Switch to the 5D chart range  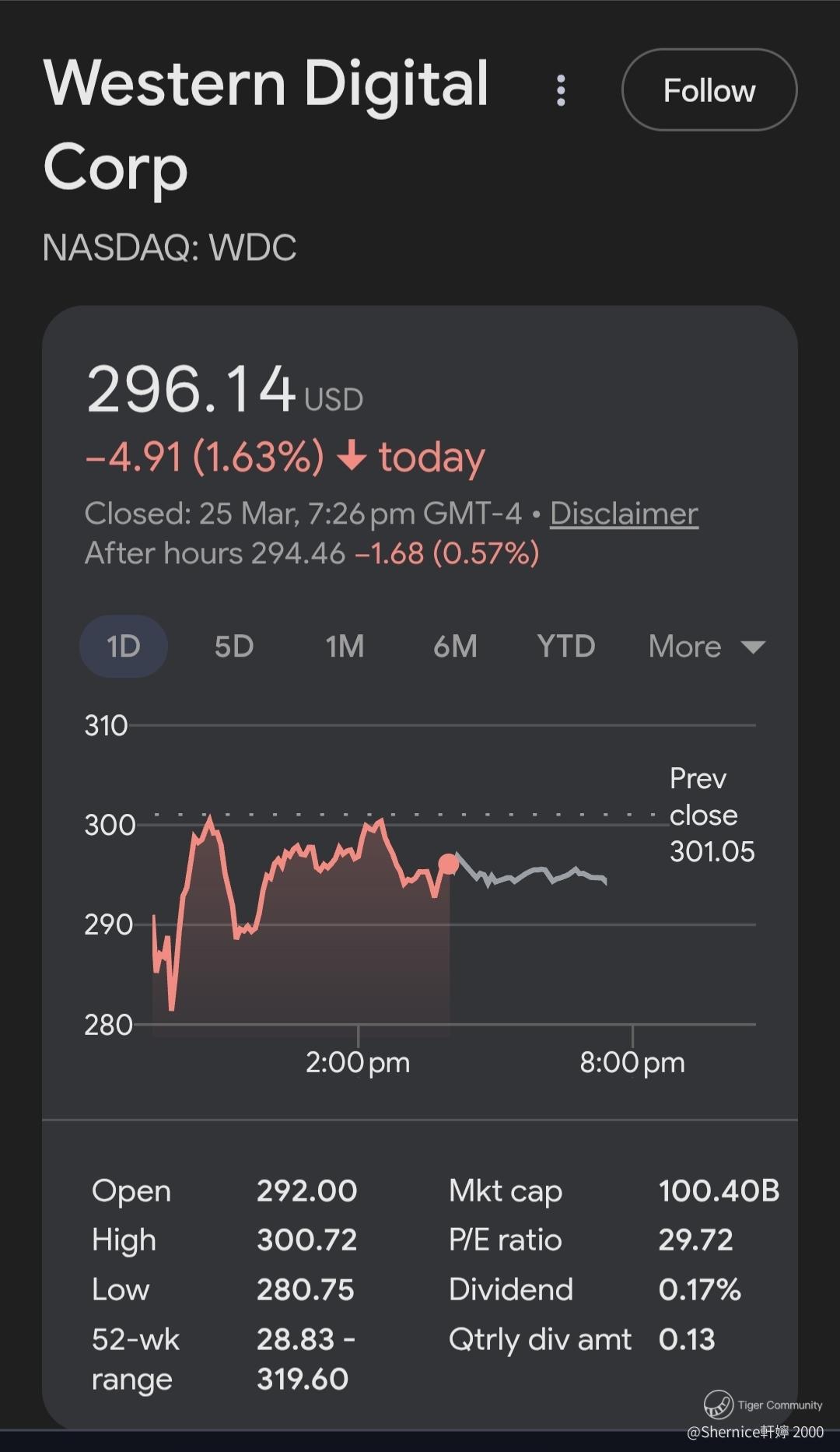[x=234, y=646]
